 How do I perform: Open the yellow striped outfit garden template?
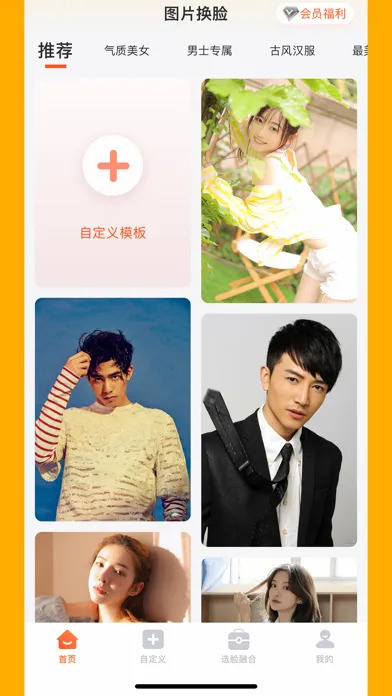coord(279,191)
